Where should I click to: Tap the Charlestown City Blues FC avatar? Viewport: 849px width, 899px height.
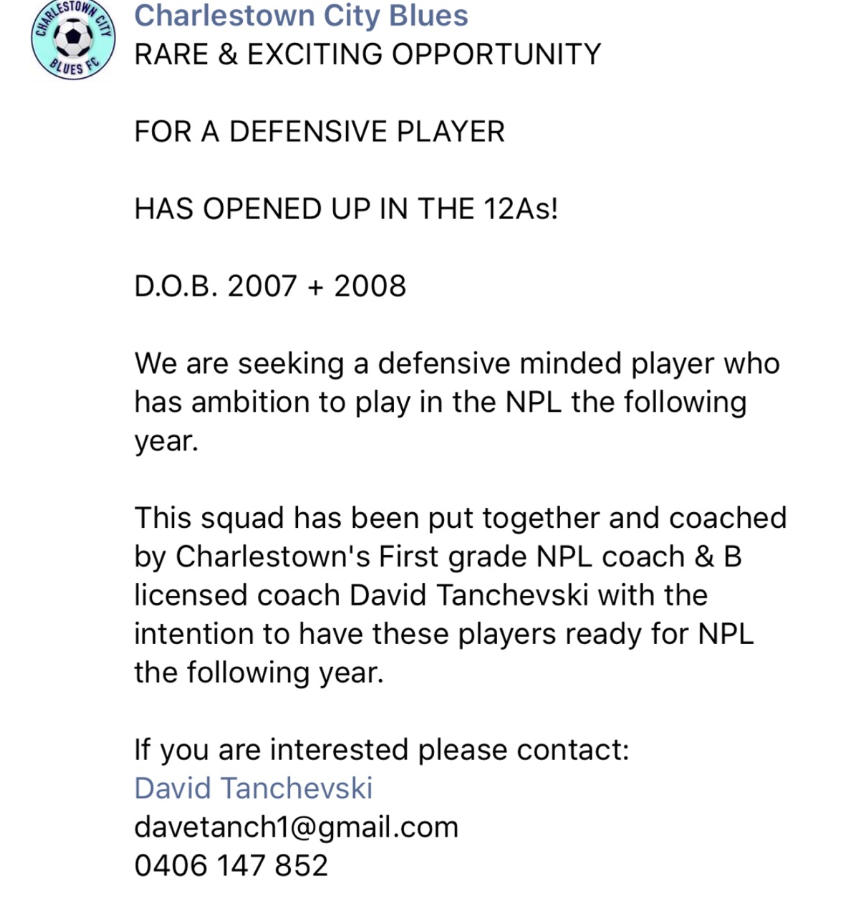(71, 36)
